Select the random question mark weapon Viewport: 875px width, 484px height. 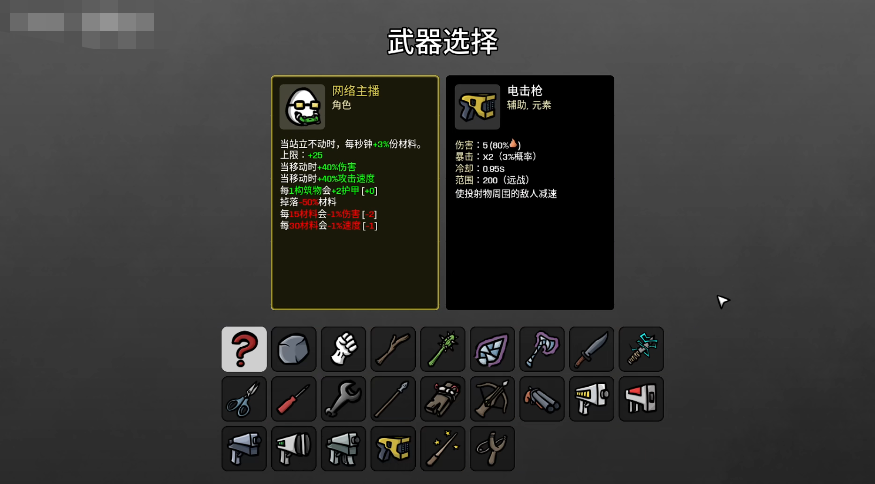coord(244,349)
